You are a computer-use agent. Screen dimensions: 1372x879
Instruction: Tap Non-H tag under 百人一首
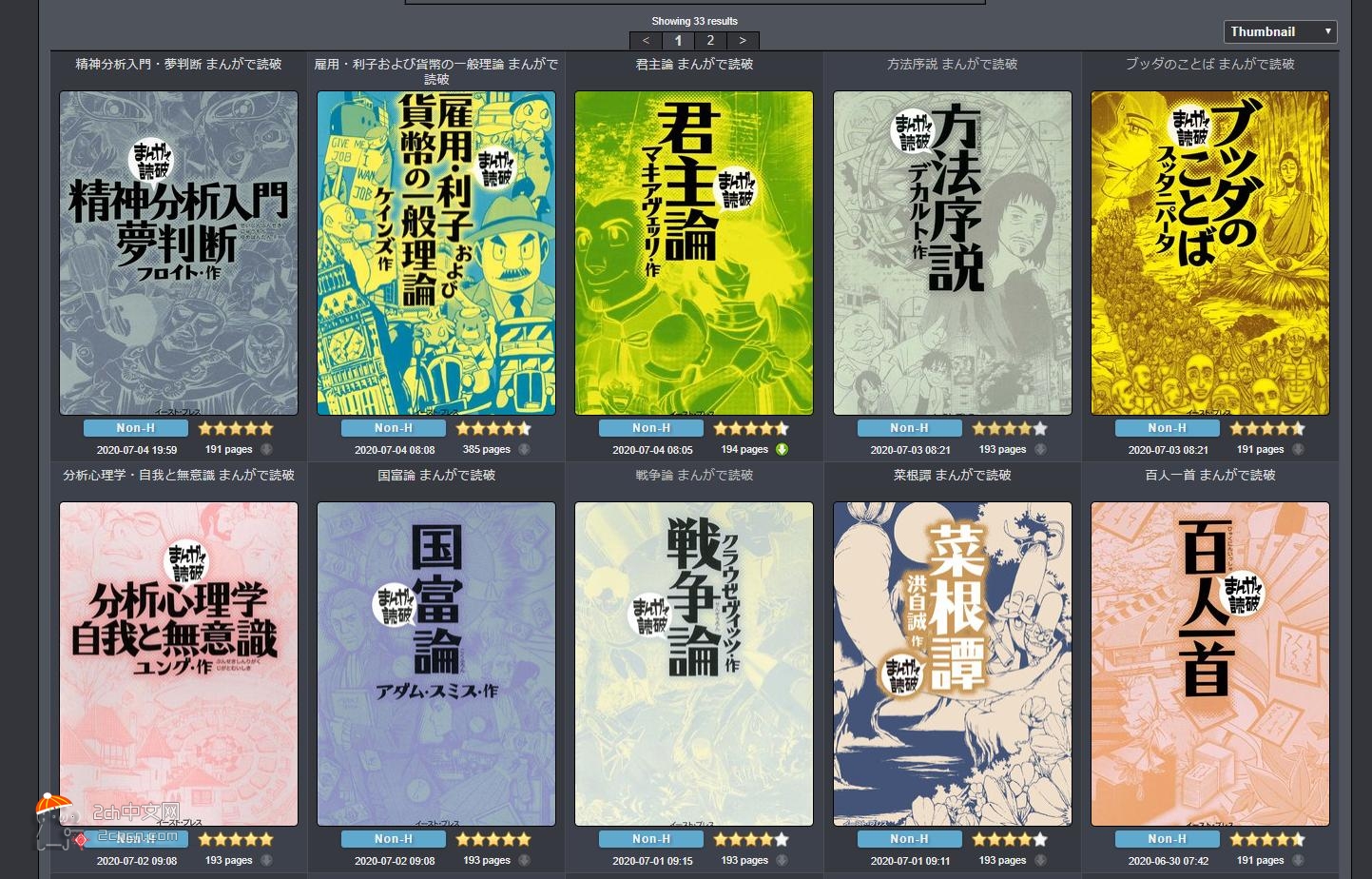point(1167,839)
